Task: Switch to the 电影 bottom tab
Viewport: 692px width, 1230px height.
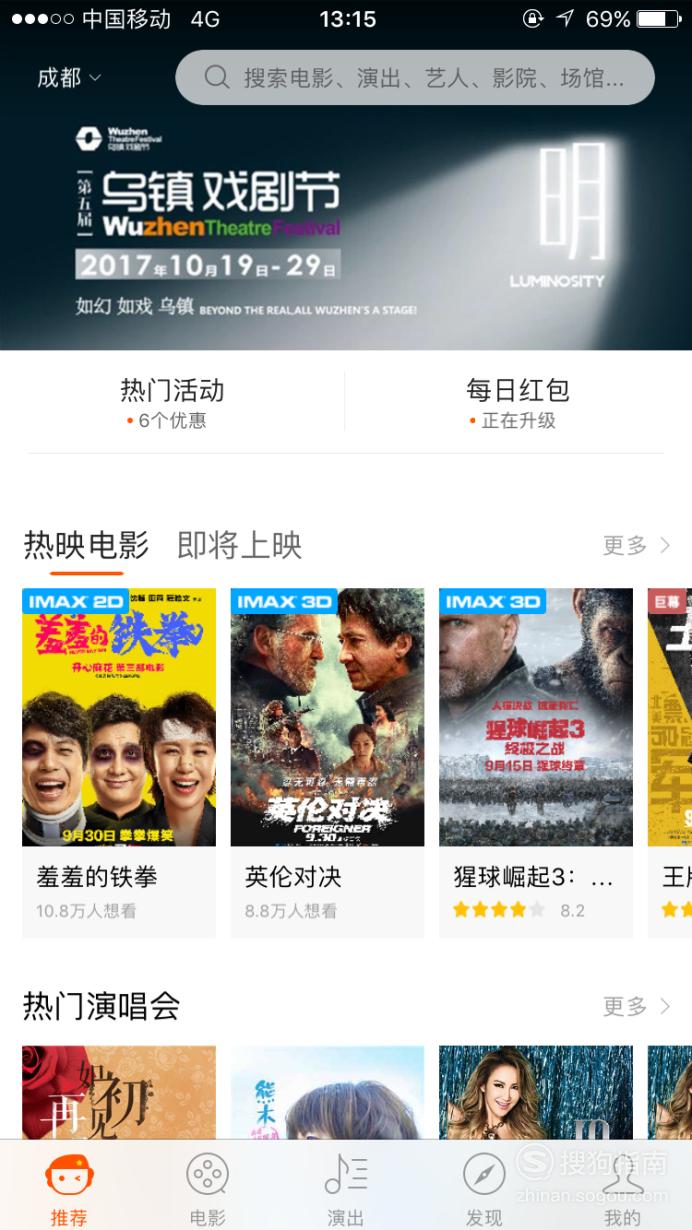Action: coord(208,1188)
